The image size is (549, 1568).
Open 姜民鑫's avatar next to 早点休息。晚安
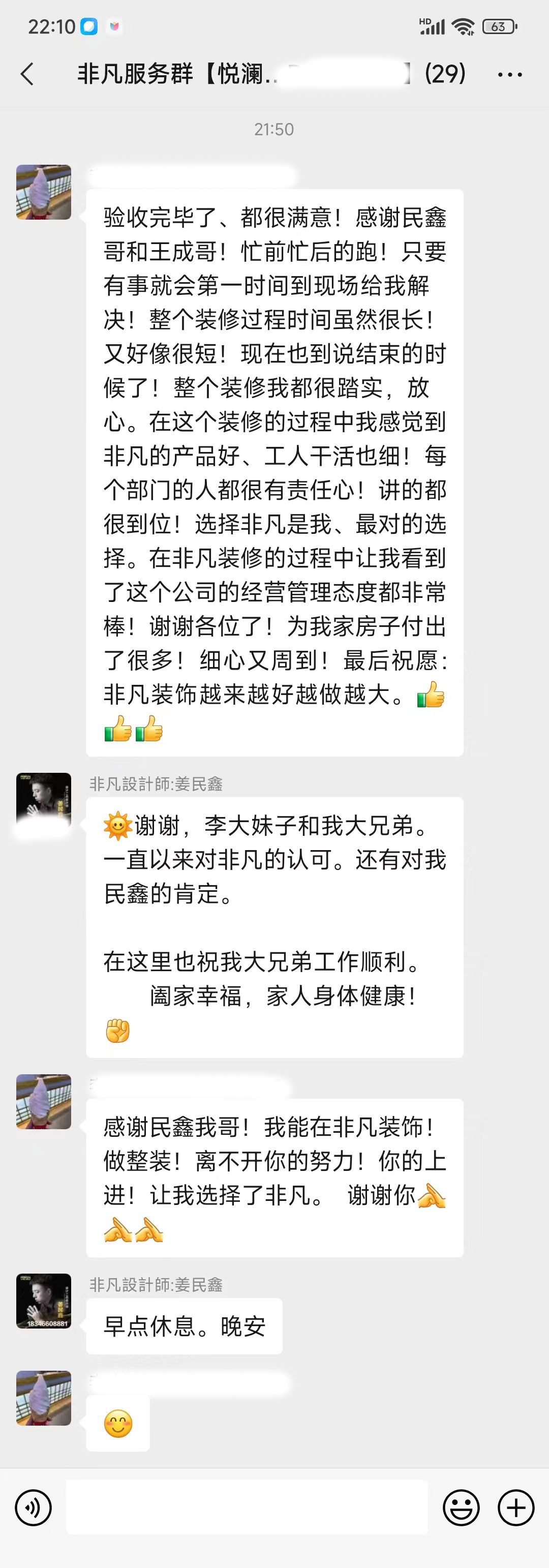(44, 1301)
